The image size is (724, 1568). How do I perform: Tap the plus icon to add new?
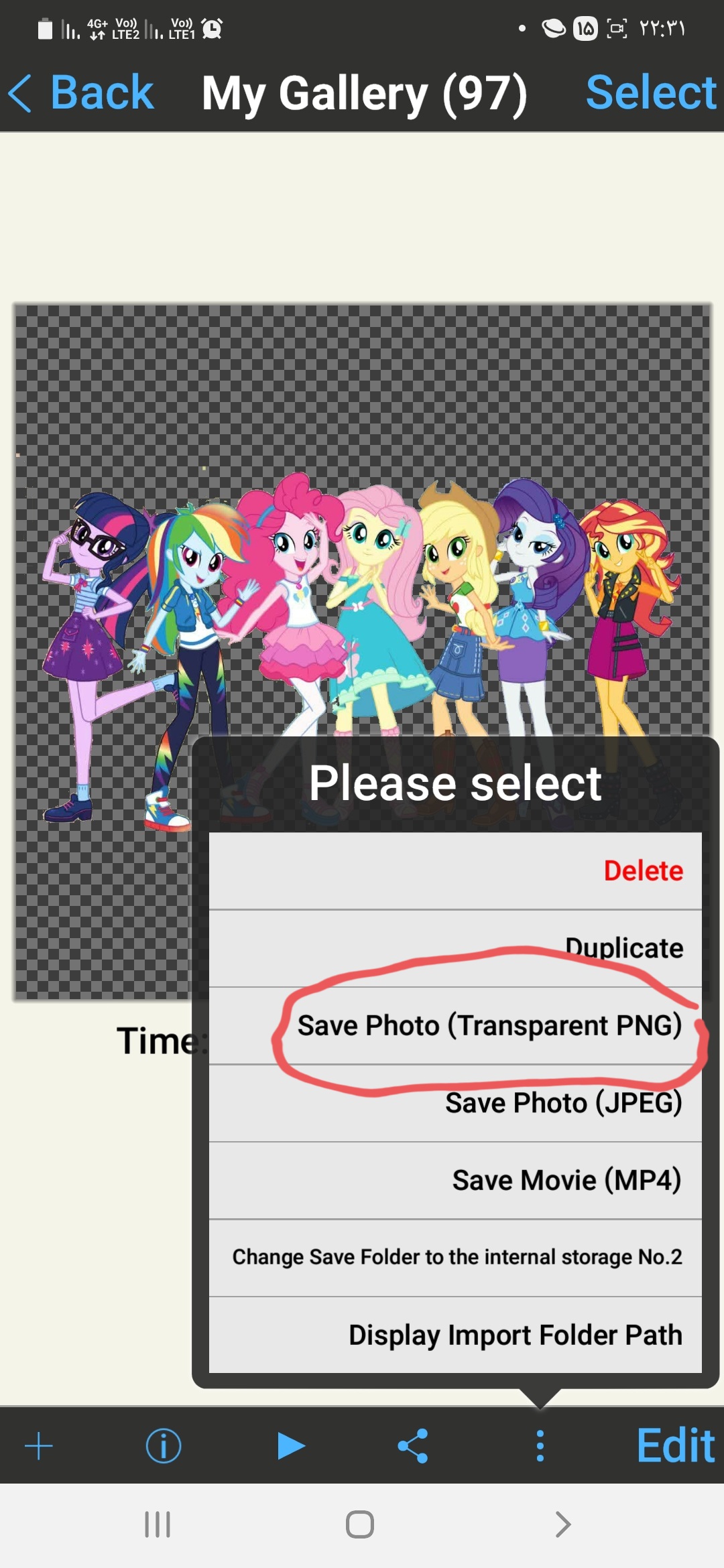(x=39, y=1446)
